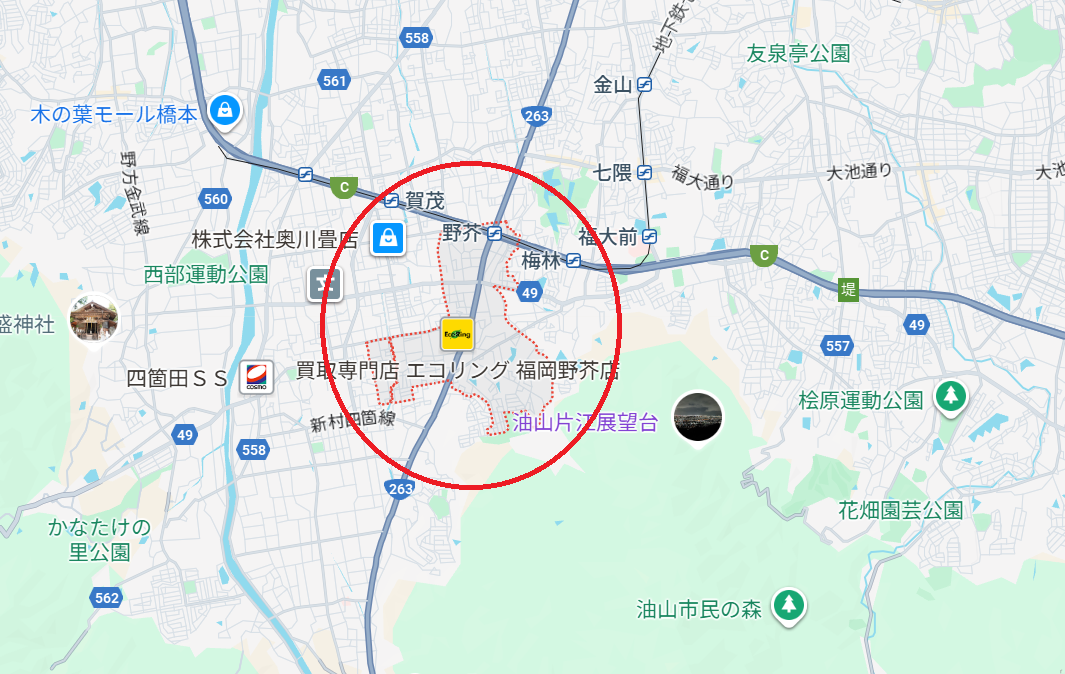This screenshot has height=674, width=1065.
Task: Open the 福大前 station marker
Action: pos(650,237)
